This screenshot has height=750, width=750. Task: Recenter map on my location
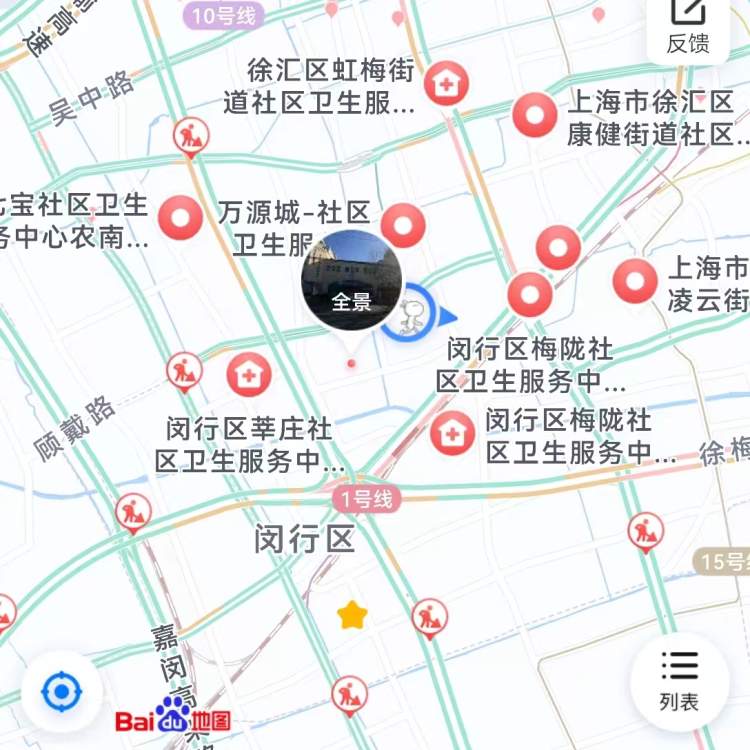(61, 691)
